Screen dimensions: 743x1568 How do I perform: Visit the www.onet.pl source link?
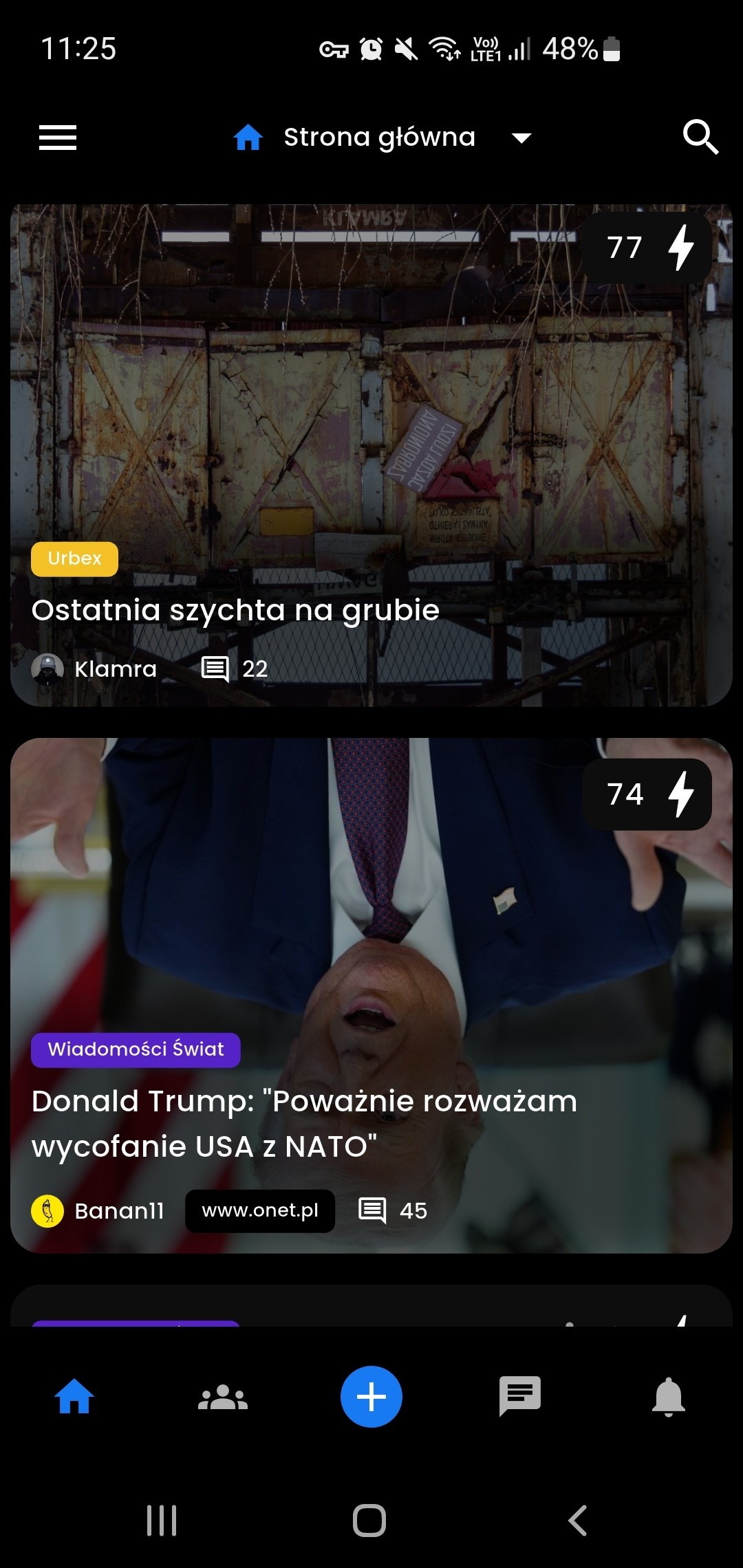[260, 1211]
